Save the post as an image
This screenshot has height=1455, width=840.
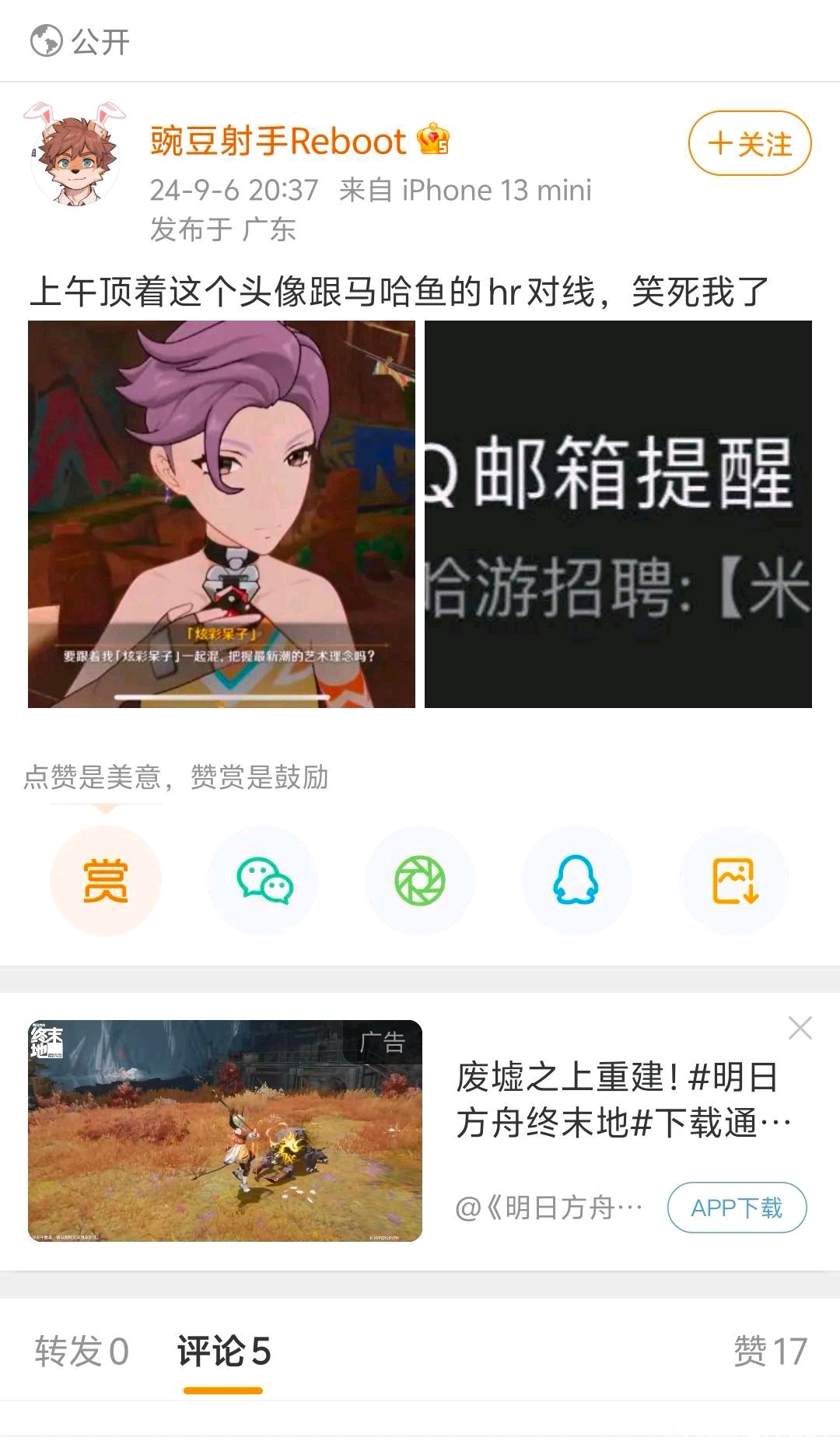pyautogui.click(x=734, y=881)
